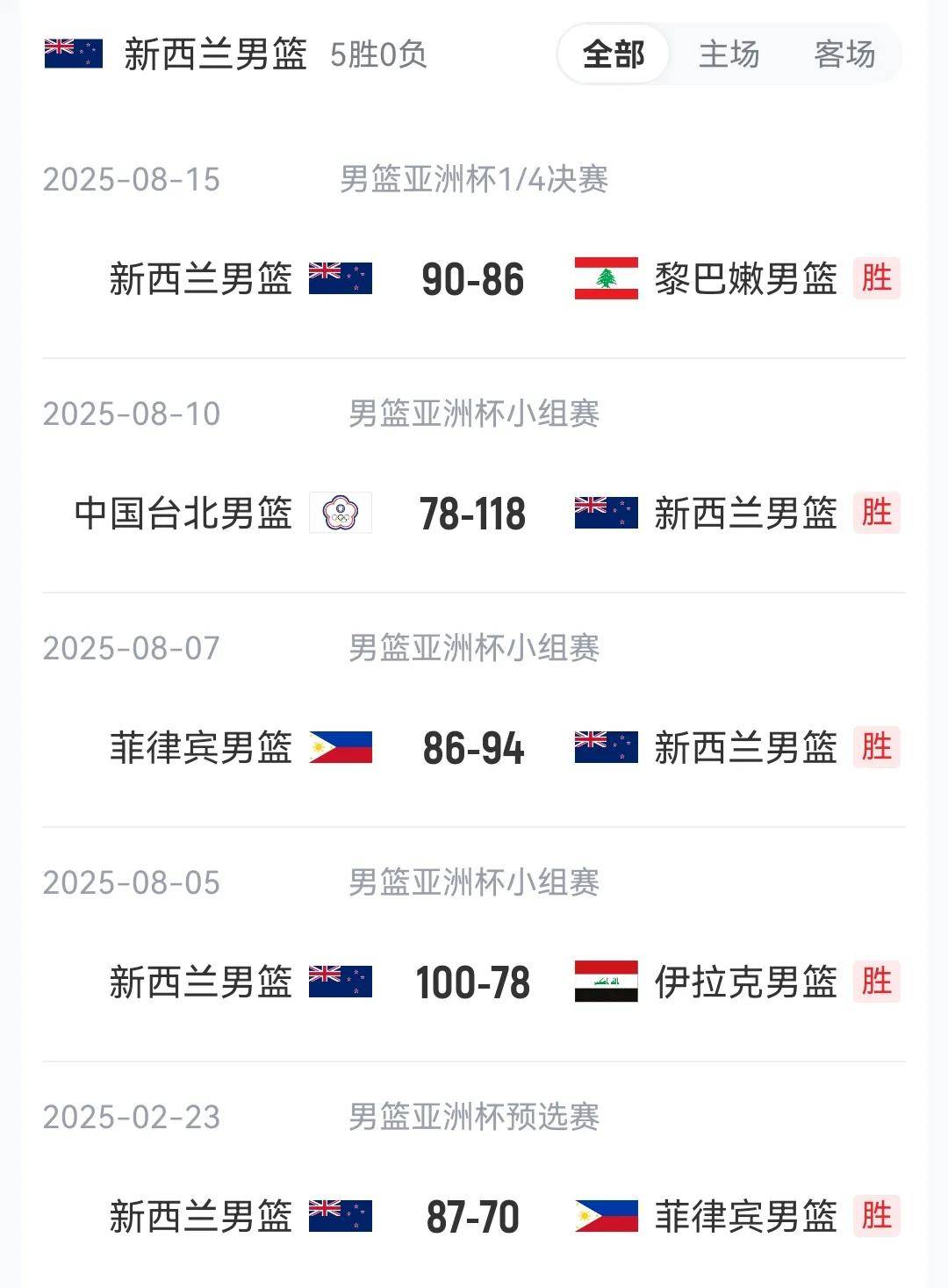948x1288 pixels.
Task: Open the 90-86 quarterfinal match details
Action: 474,279
